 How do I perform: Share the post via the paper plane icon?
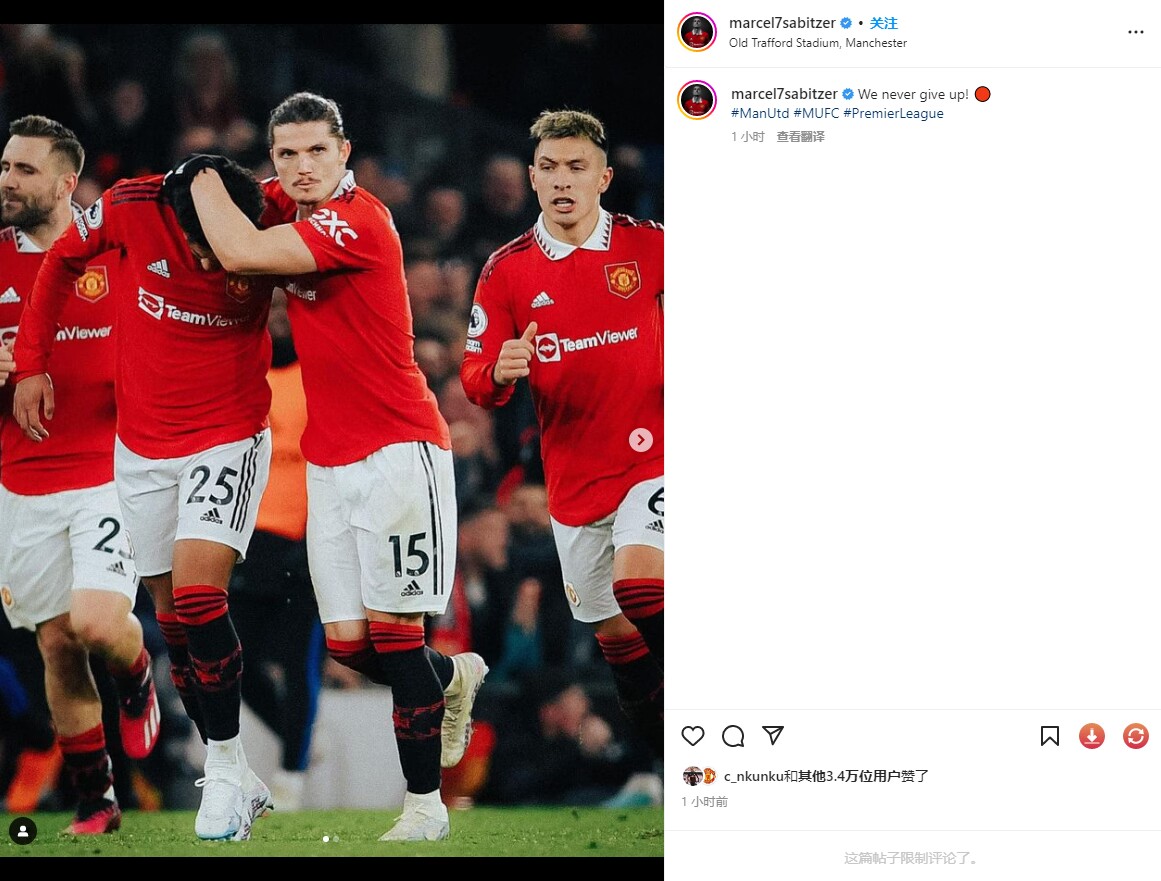772,735
